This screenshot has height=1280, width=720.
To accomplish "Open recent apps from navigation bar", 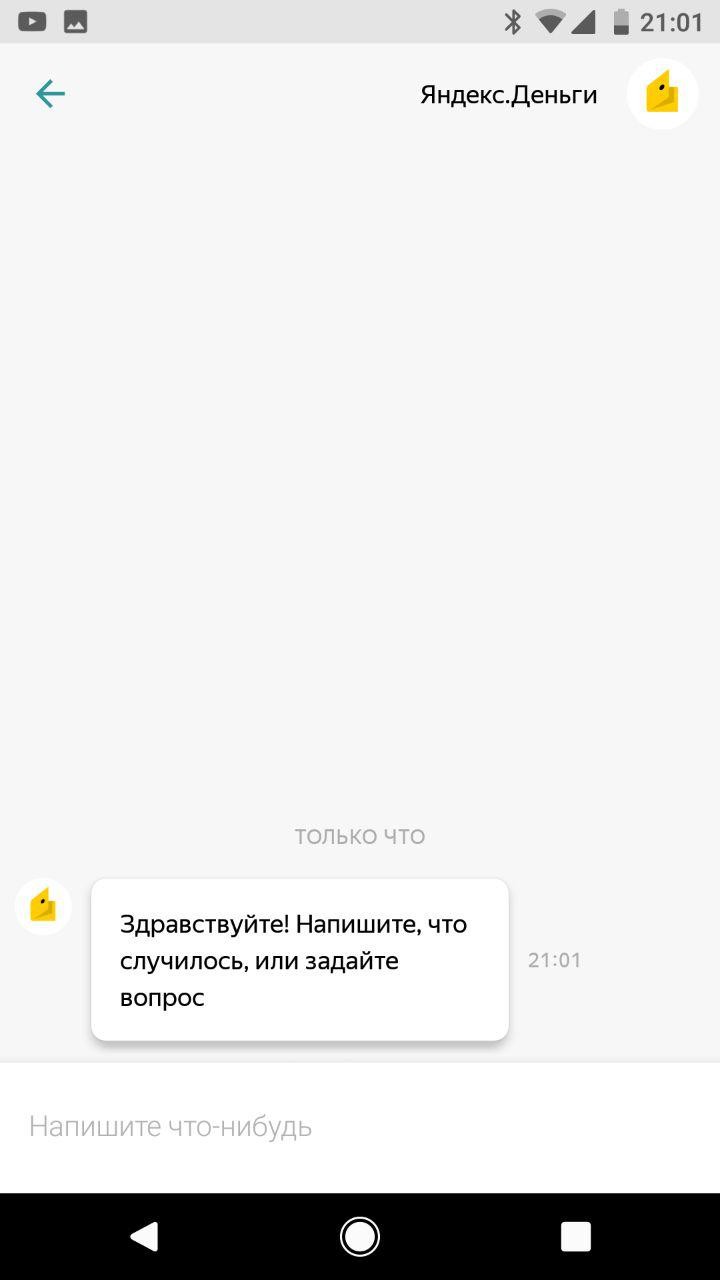I will (x=576, y=1237).
